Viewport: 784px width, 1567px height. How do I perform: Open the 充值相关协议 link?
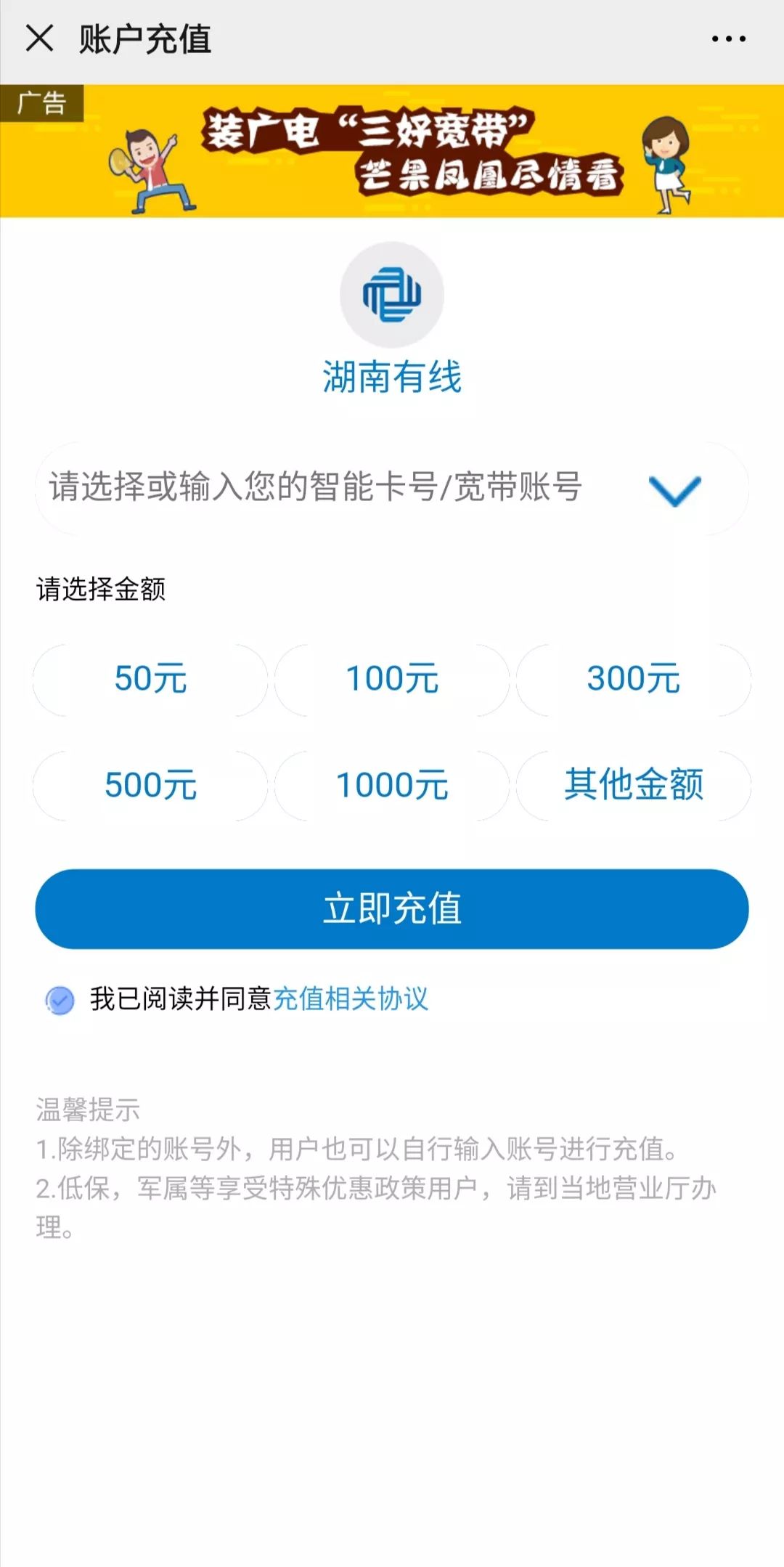(351, 999)
